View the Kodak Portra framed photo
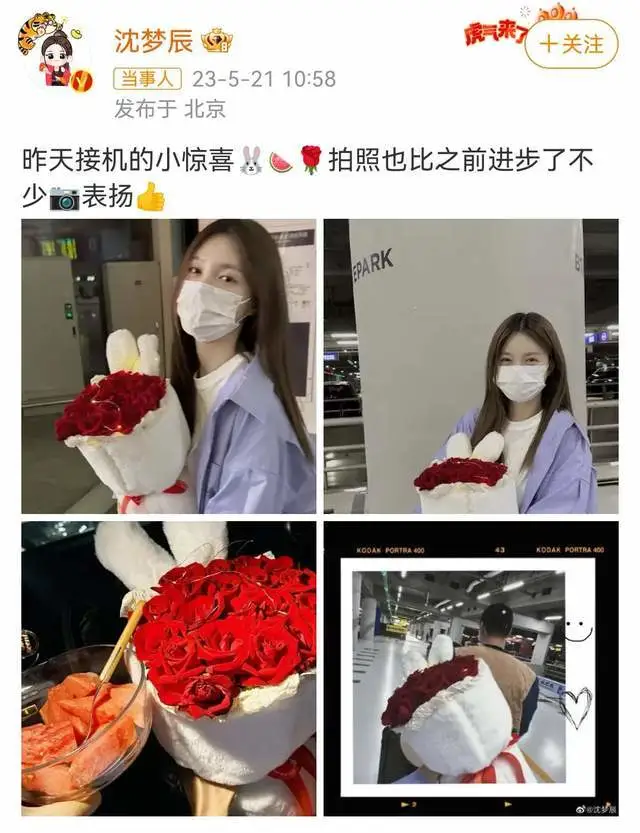 [470, 668]
